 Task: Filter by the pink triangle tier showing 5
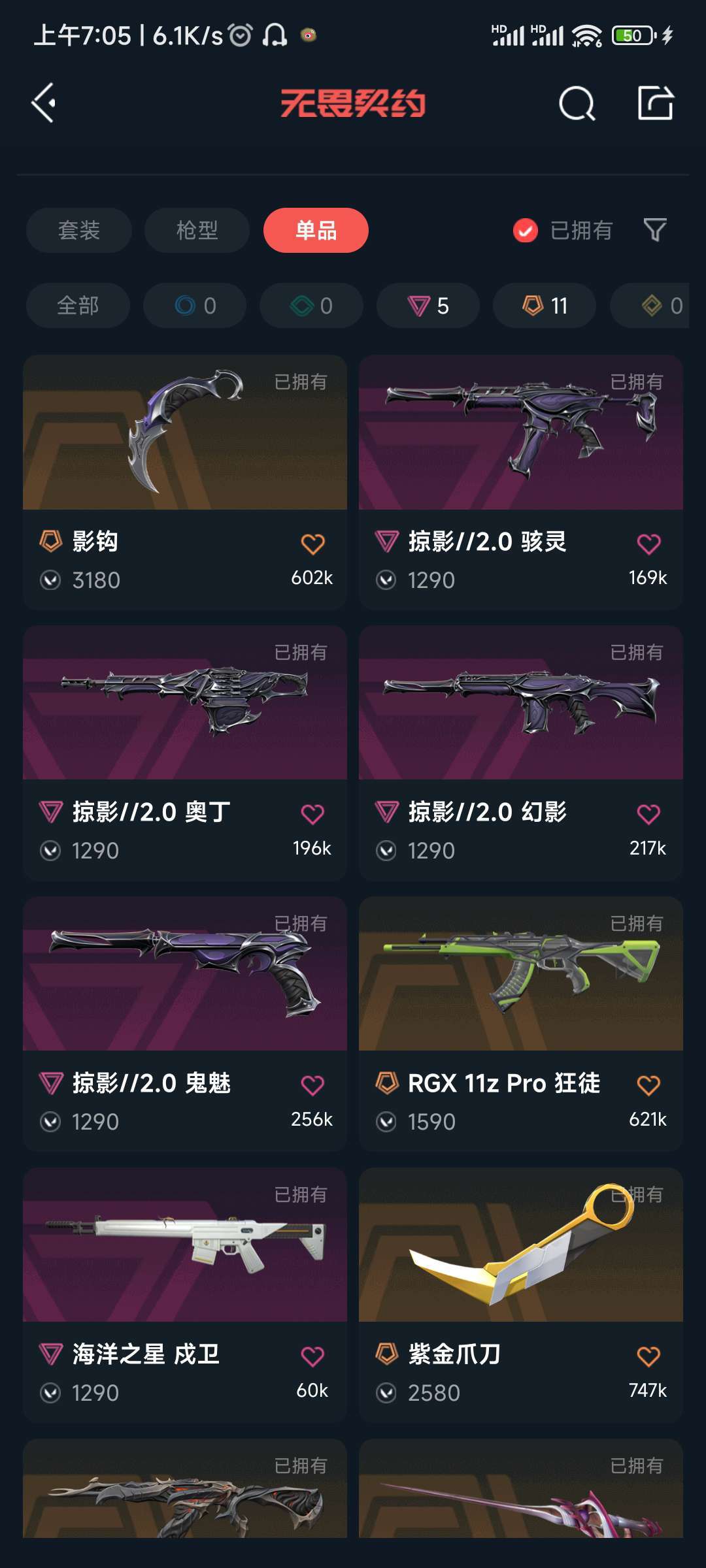tap(428, 305)
